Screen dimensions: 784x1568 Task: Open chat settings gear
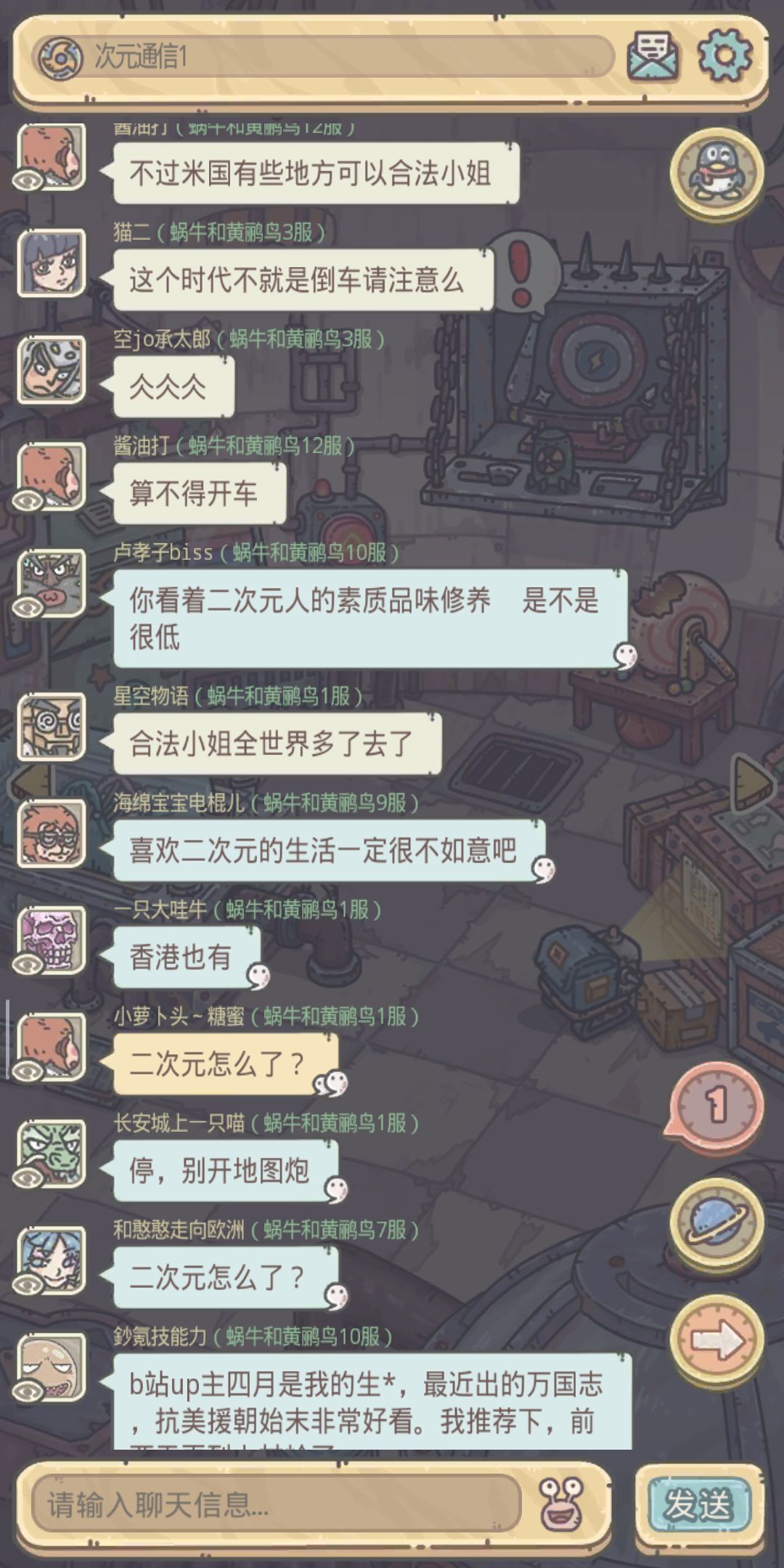[x=724, y=54]
